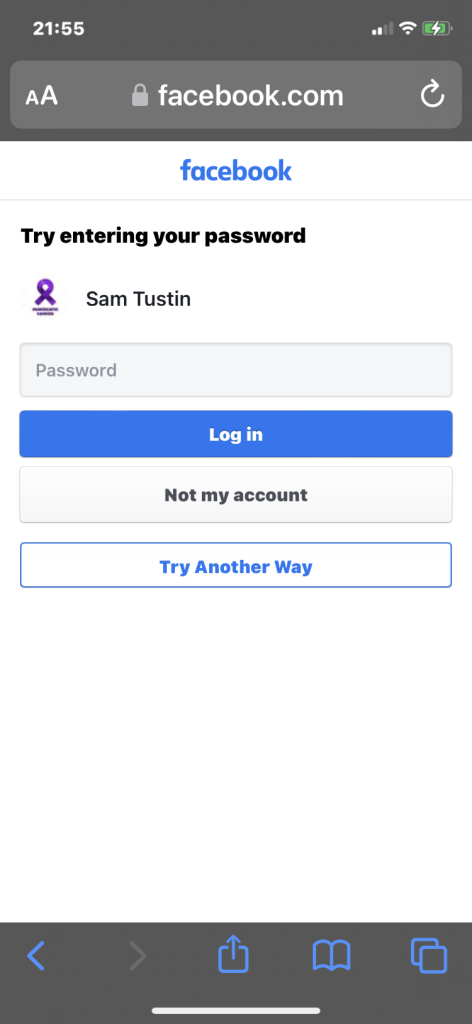Open Safari's share sheet
Screen dimensions: 472x1024
click(233, 954)
